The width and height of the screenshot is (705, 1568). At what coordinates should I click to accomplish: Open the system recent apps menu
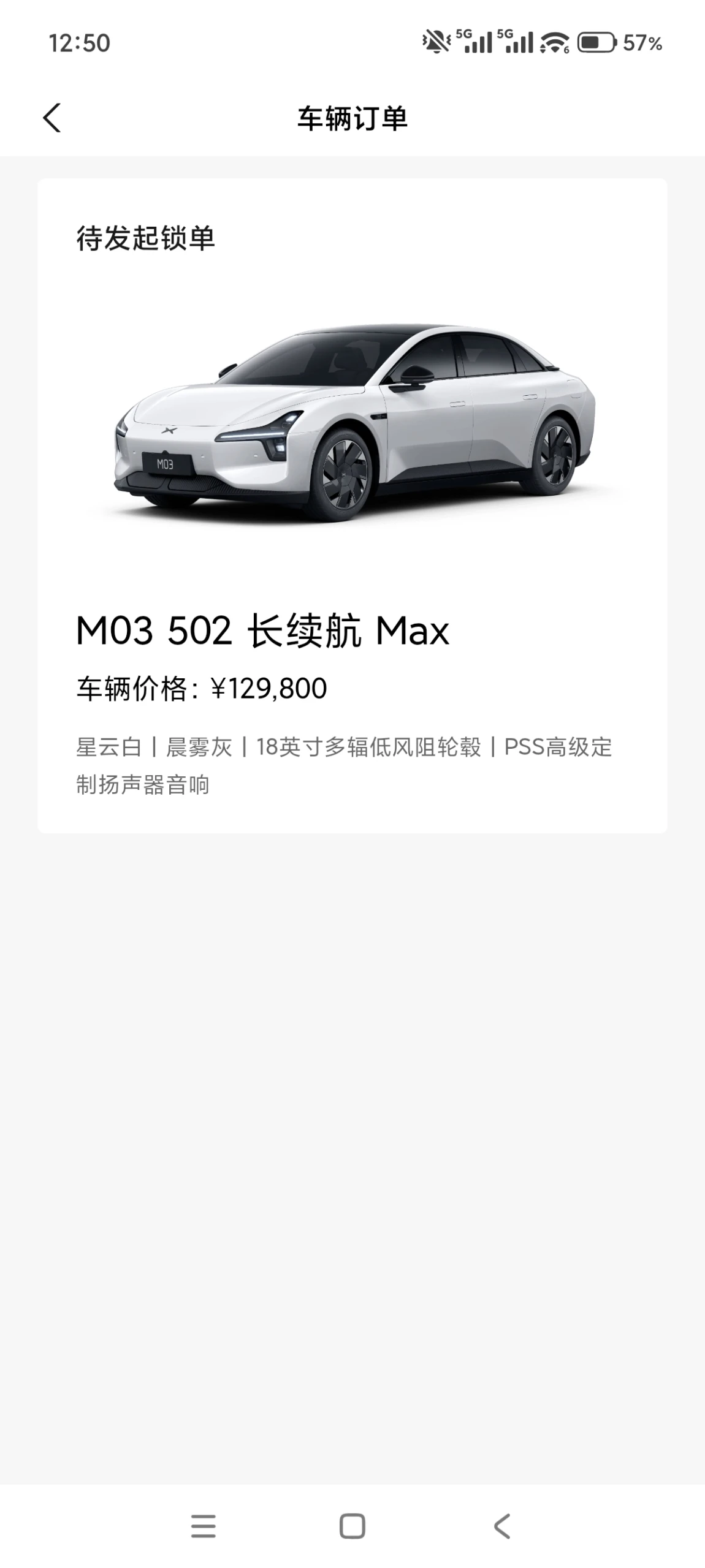pos(203,1526)
